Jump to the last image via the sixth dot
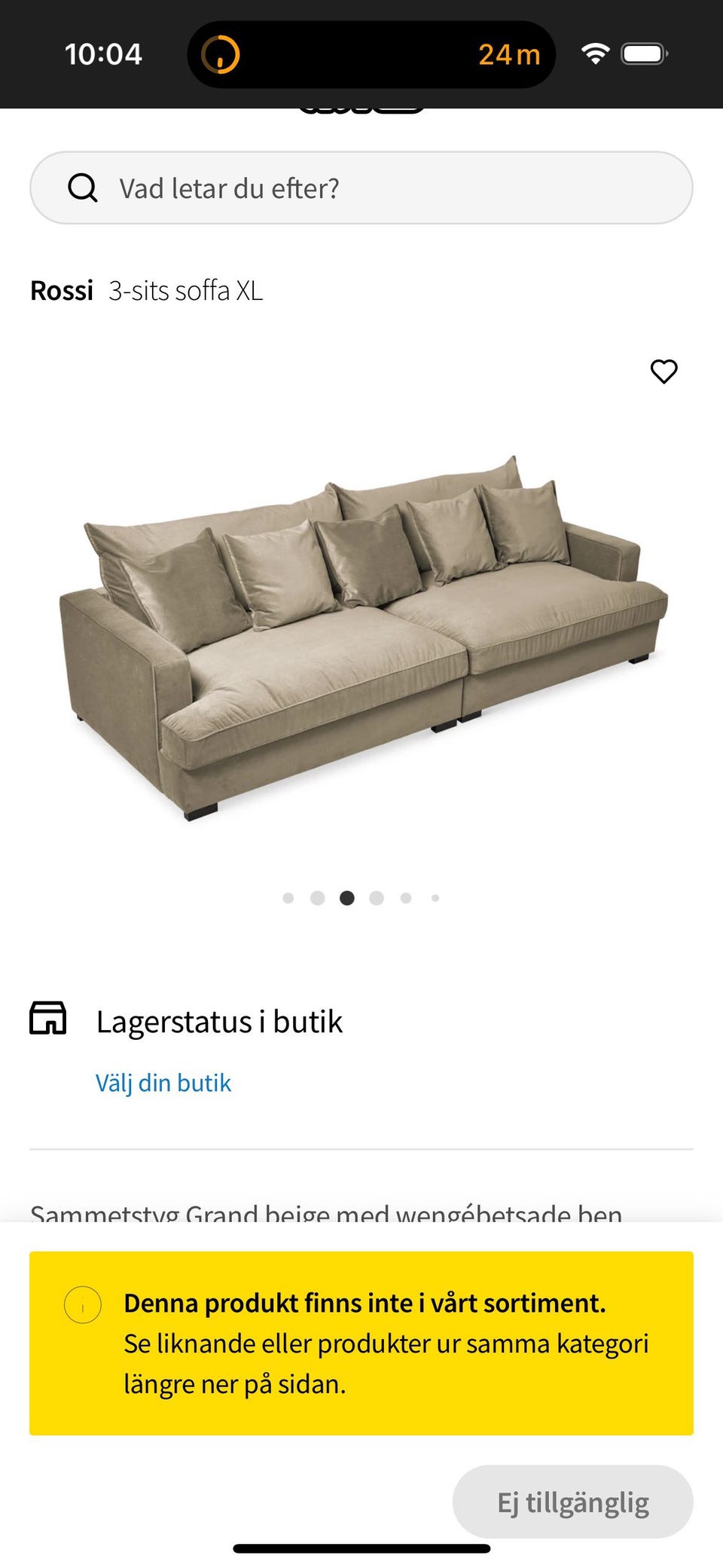This screenshot has height=1568, width=723. coord(435,897)
